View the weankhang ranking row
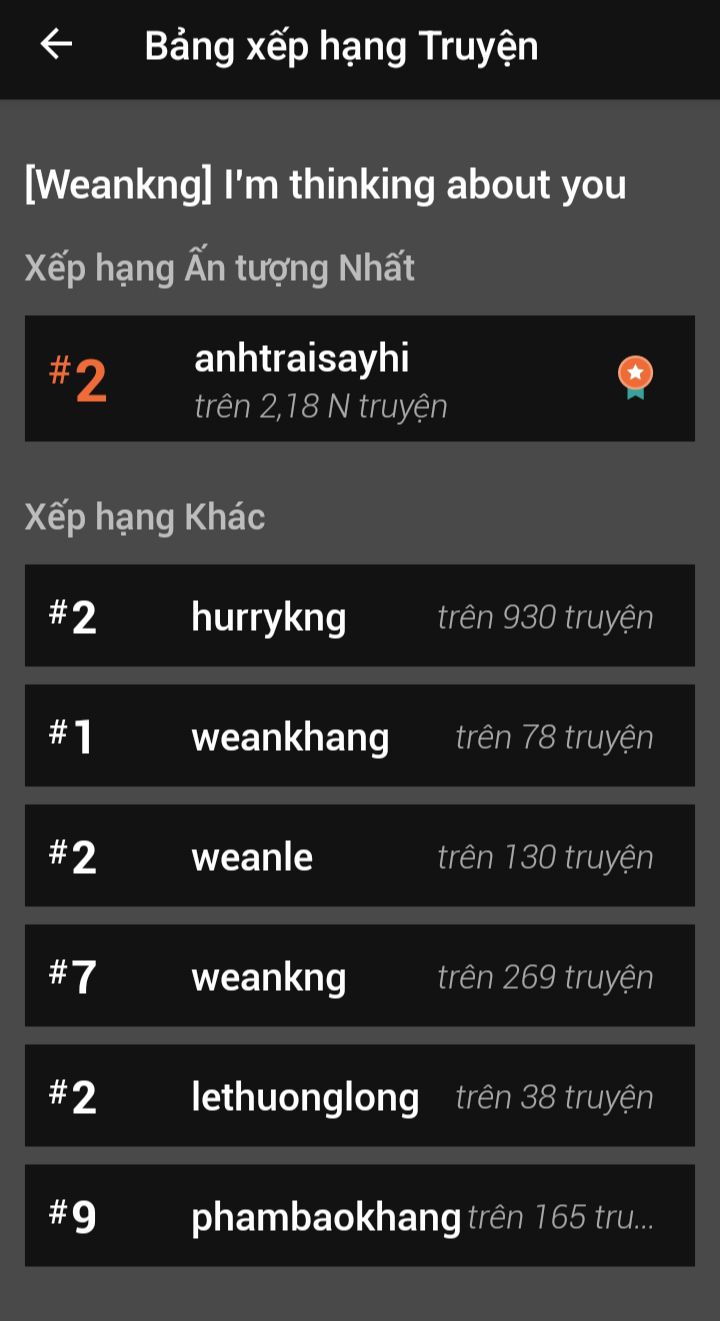This screenshot has width=720, height=1321. pyautogui.click(x=359, y=736)
